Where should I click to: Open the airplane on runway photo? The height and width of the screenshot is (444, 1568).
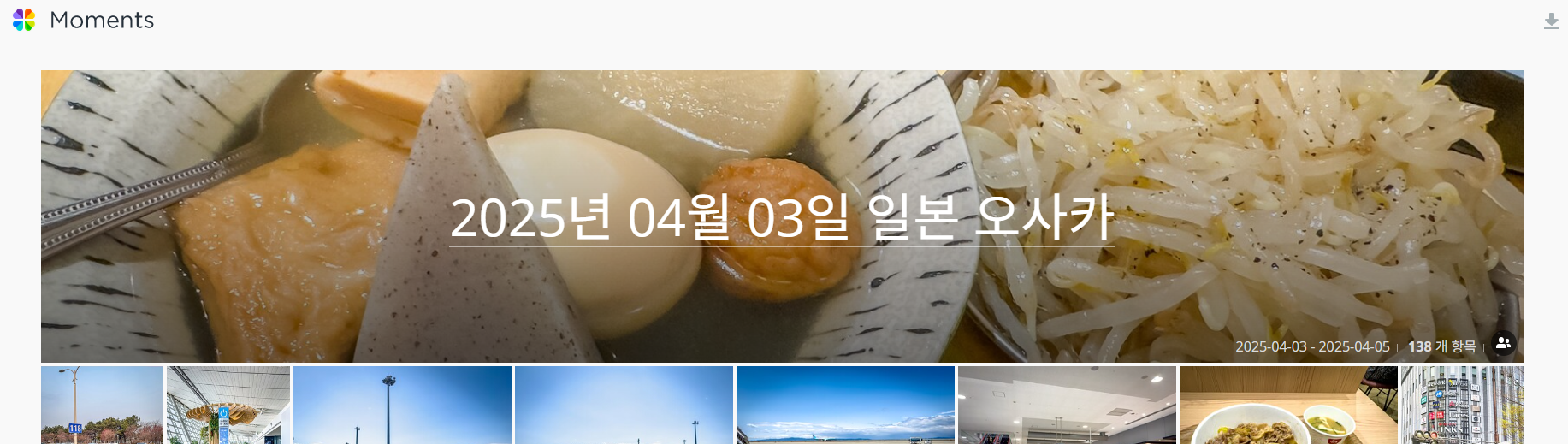[x=845, y=405]
